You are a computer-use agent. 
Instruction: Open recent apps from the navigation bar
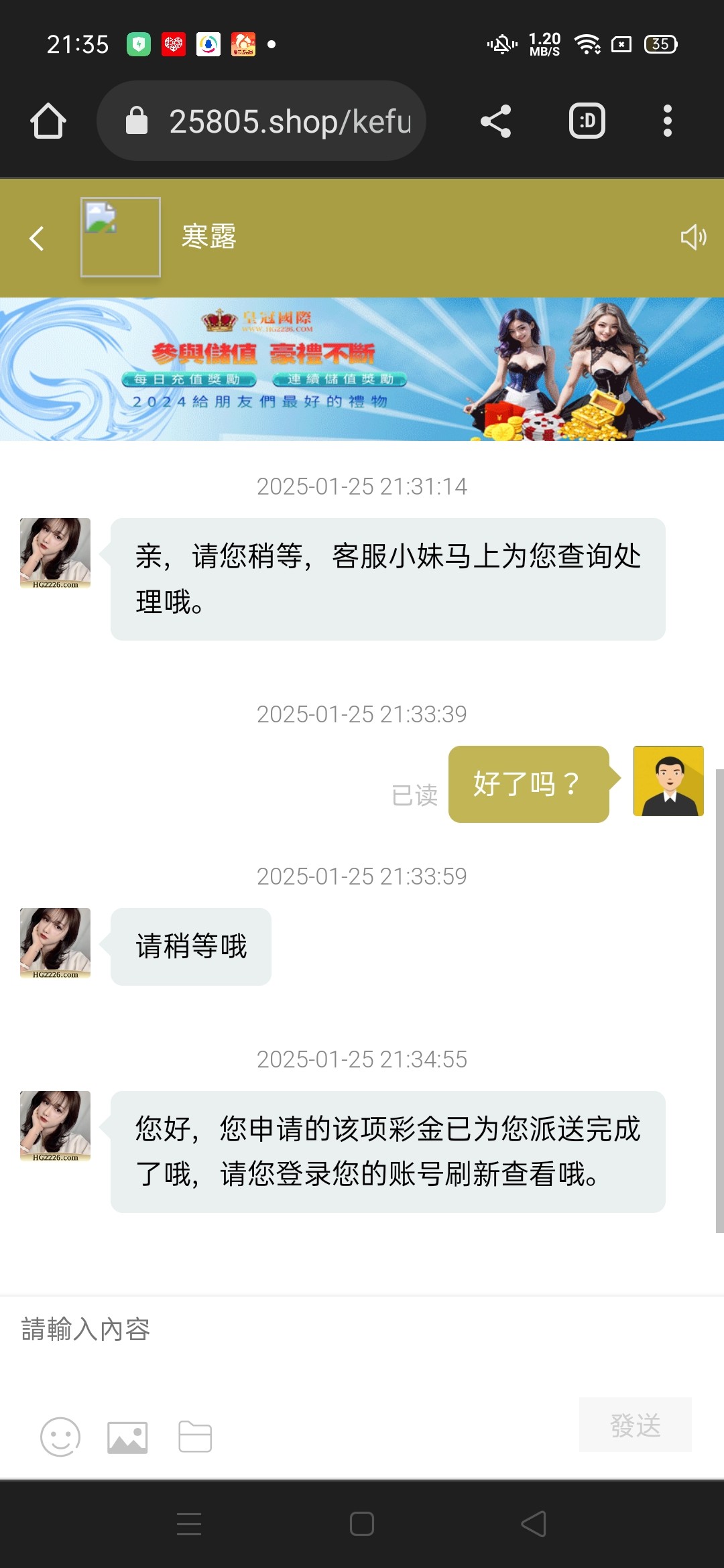point(189,1524)
